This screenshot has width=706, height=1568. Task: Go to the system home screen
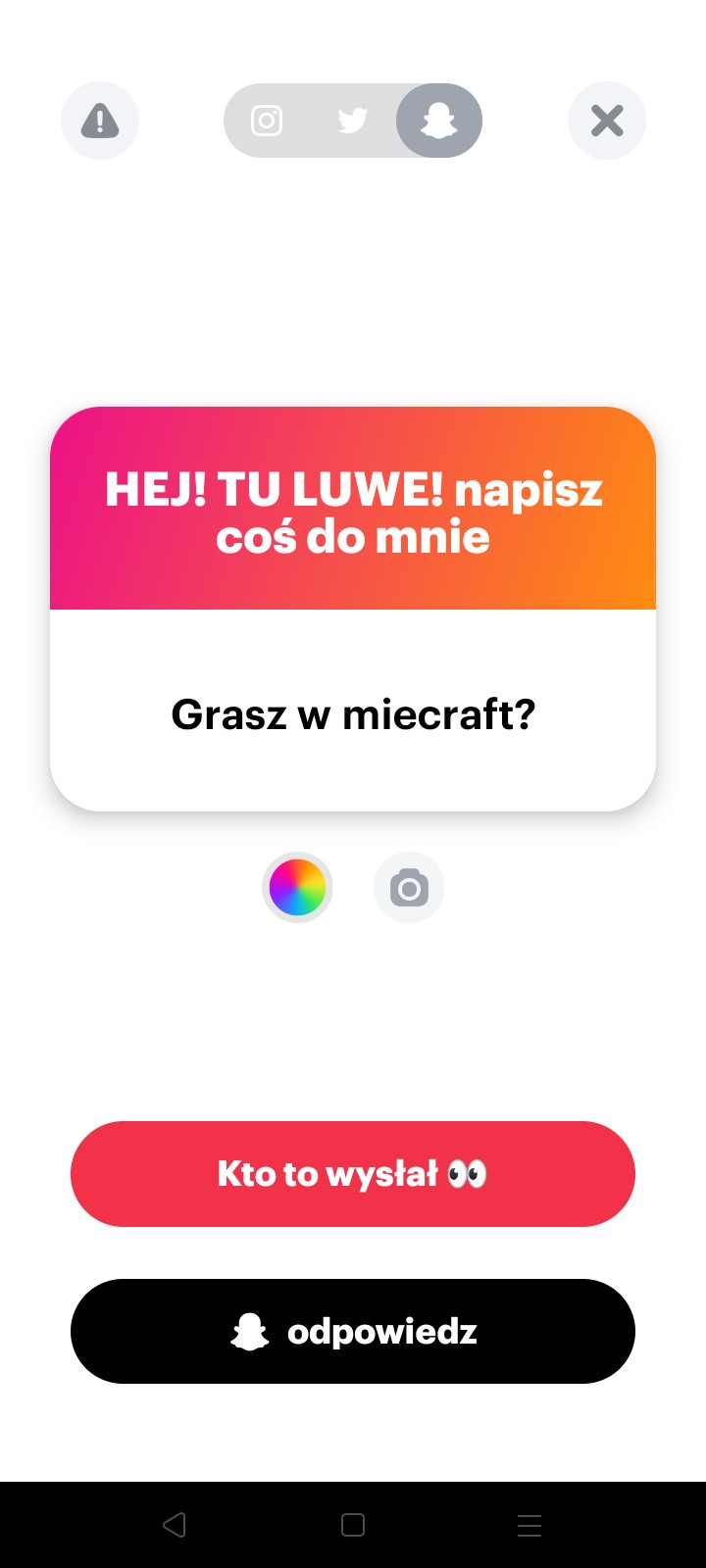pos(353,1525)
